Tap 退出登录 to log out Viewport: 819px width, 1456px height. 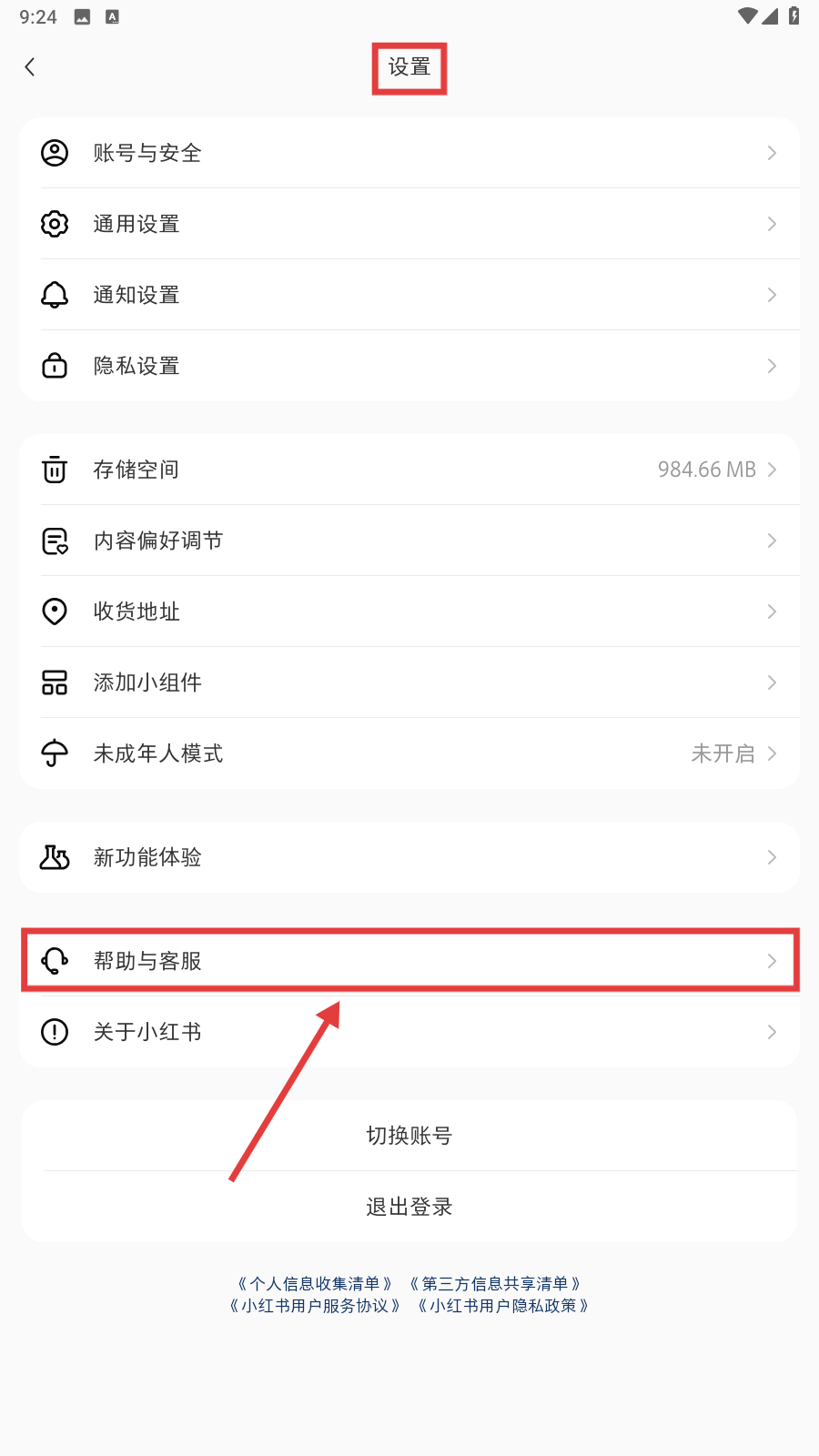coord(409,1207)
